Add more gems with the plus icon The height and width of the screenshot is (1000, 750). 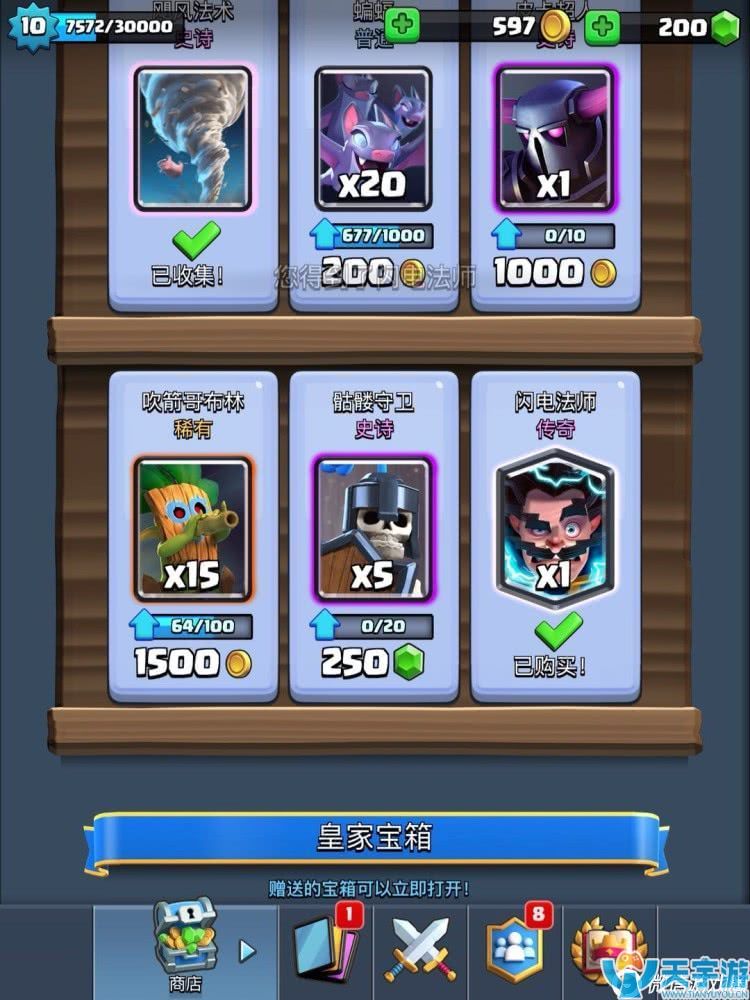(x=601, y=27)
